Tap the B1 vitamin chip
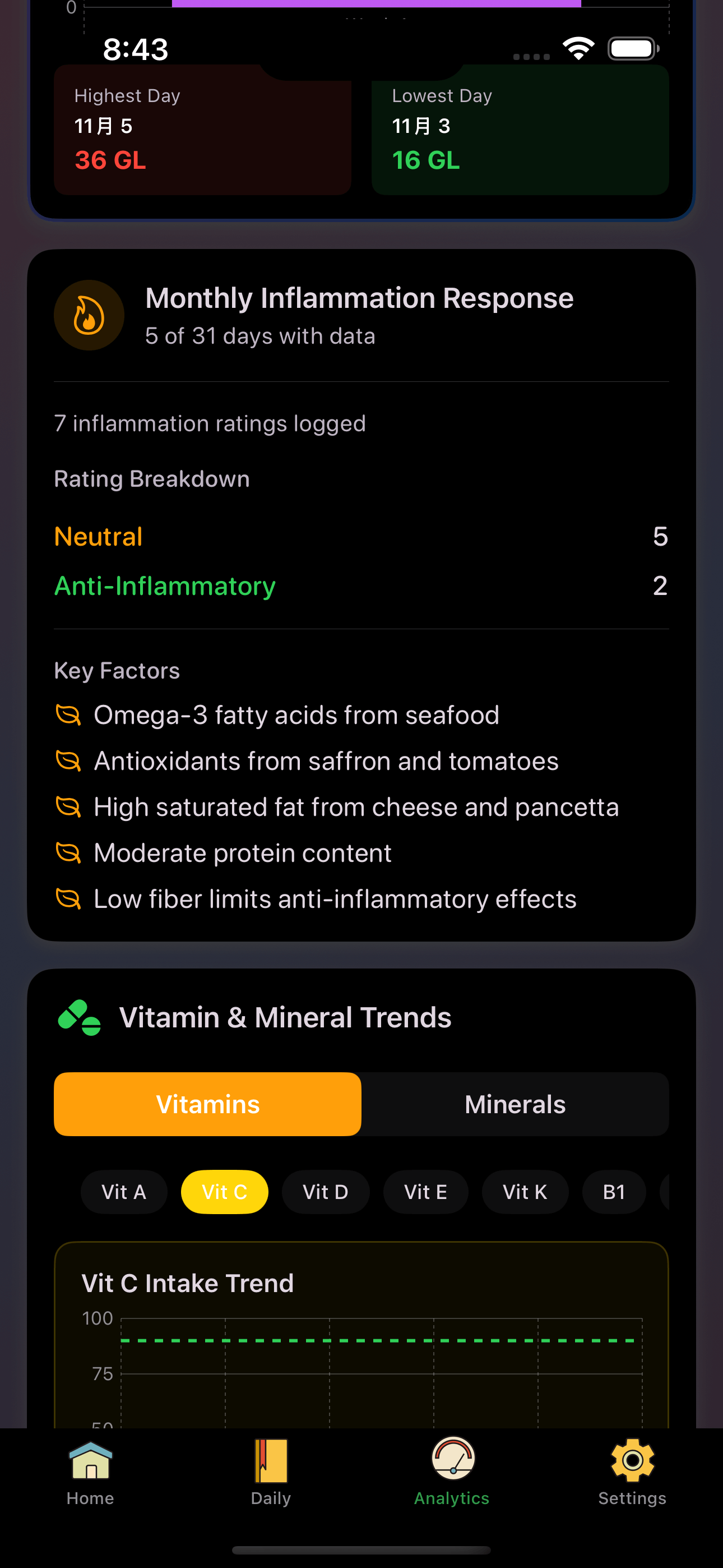723x1568 pixels. pos(614,1192)
